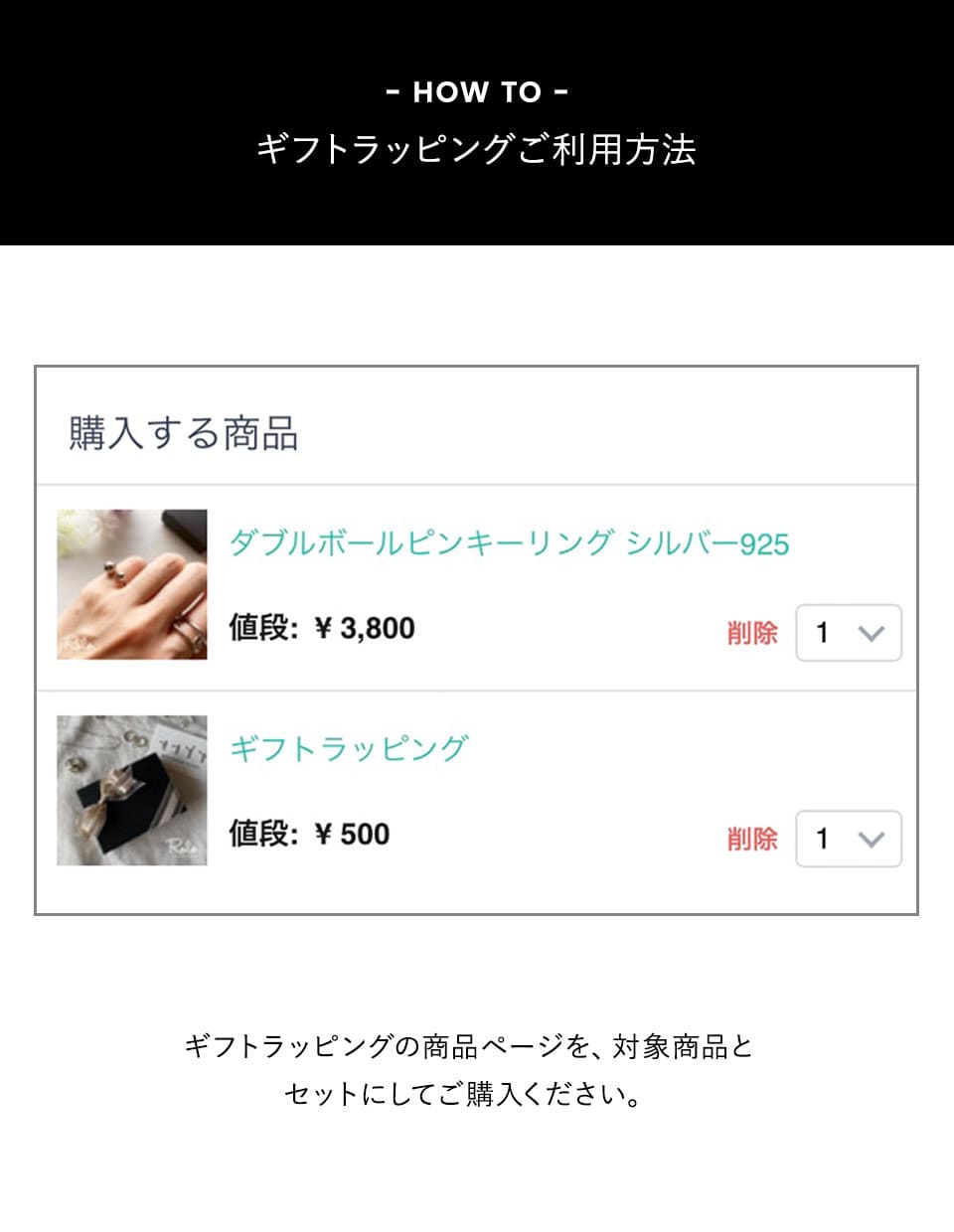The image size is (954, 1232).
Task: Open the pinky ring quantity dropdown
Action: (x=849, y=633)
